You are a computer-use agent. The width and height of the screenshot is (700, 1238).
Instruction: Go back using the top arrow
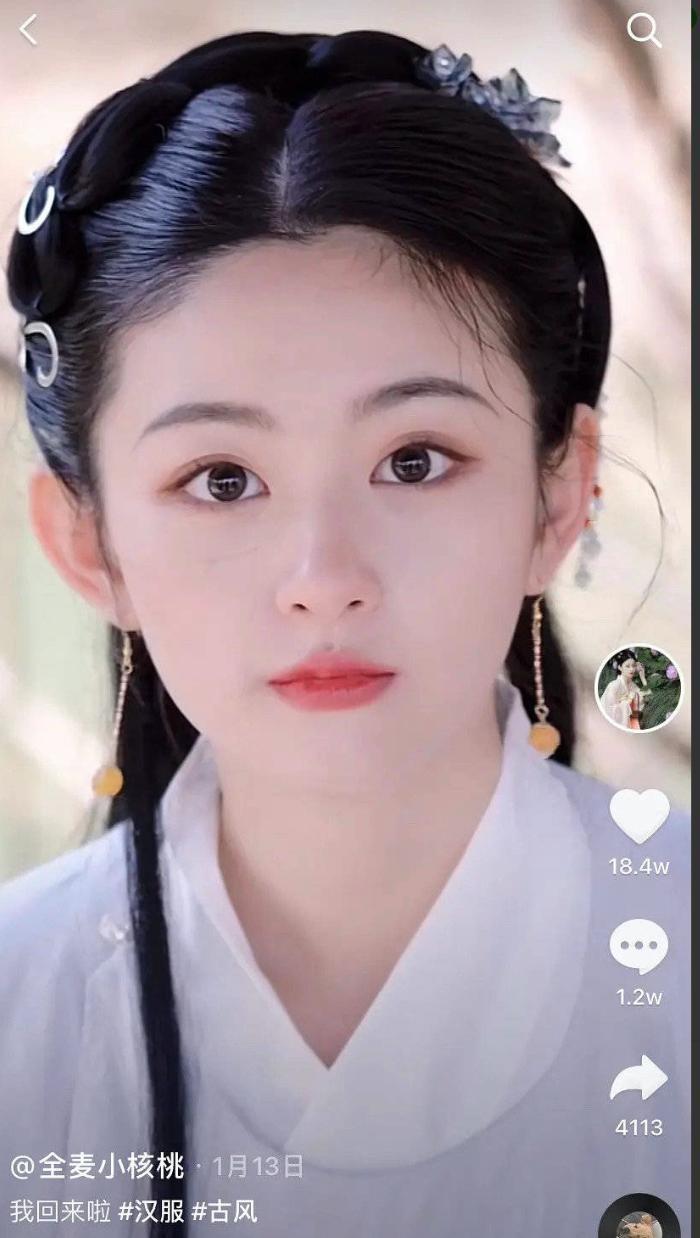tap(28, 30)
